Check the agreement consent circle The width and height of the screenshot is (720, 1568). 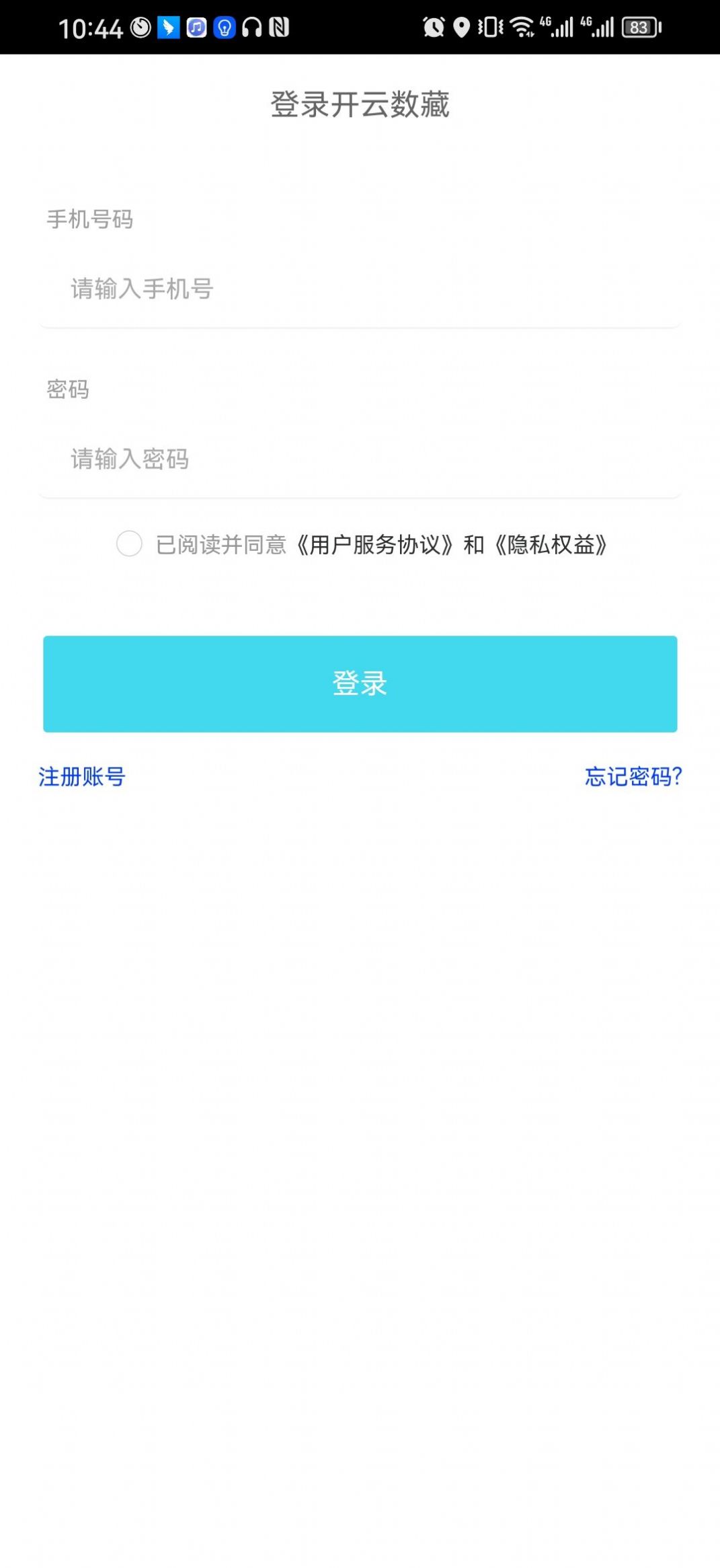coord(129,544)
